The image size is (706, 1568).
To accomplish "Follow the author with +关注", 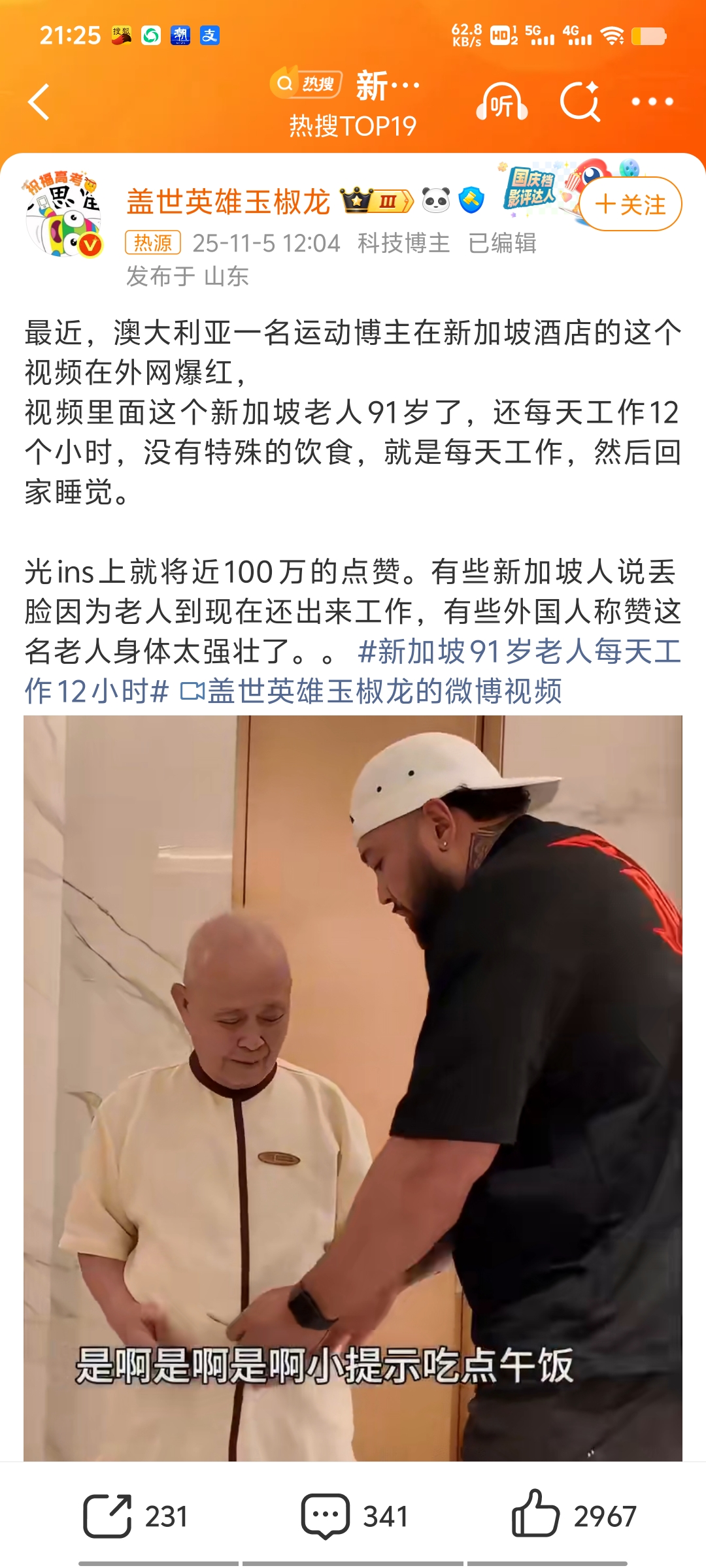I will pyautogui.click(x=630, y=204).
